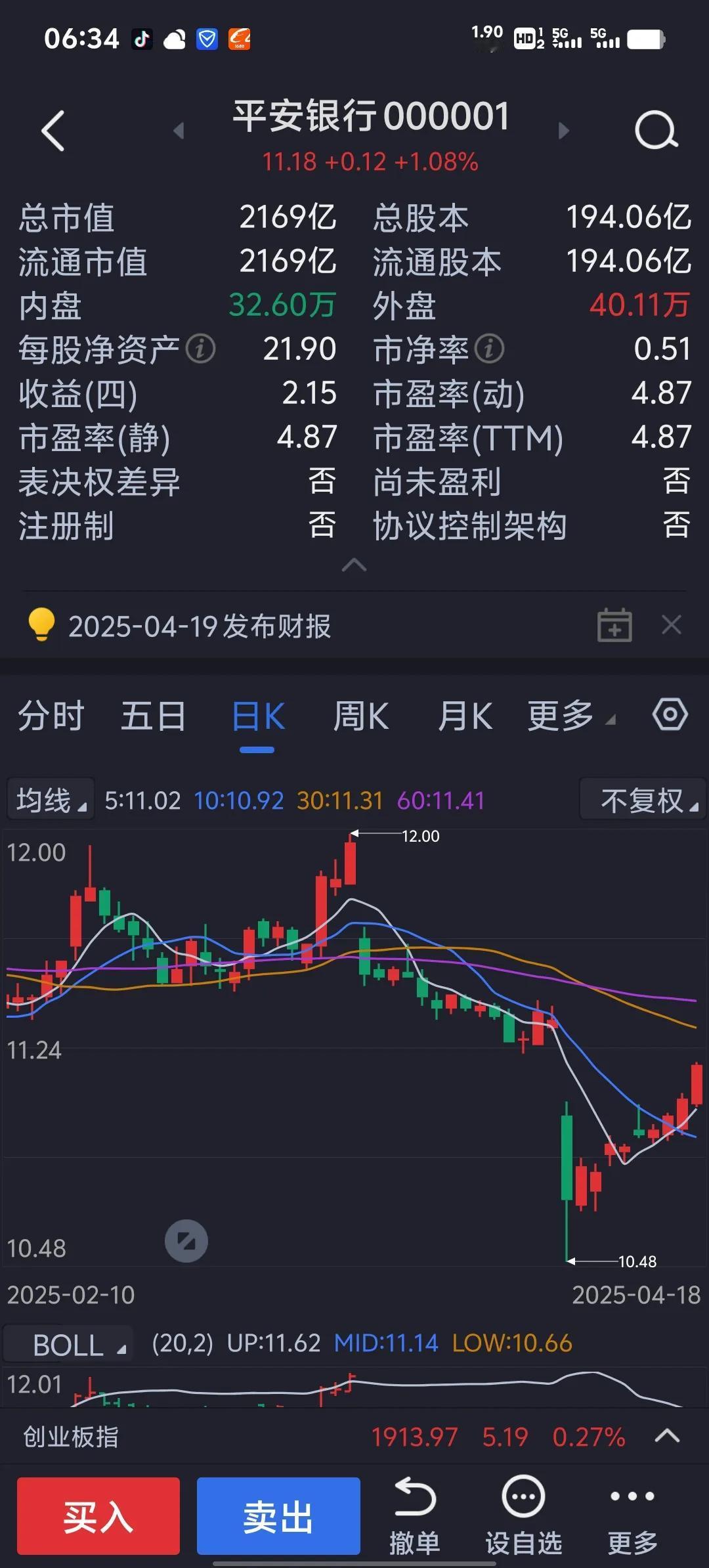Go back using the top-left arrow
The width and height of the screenshot is (709, 1568).
(x=53, y=131)
